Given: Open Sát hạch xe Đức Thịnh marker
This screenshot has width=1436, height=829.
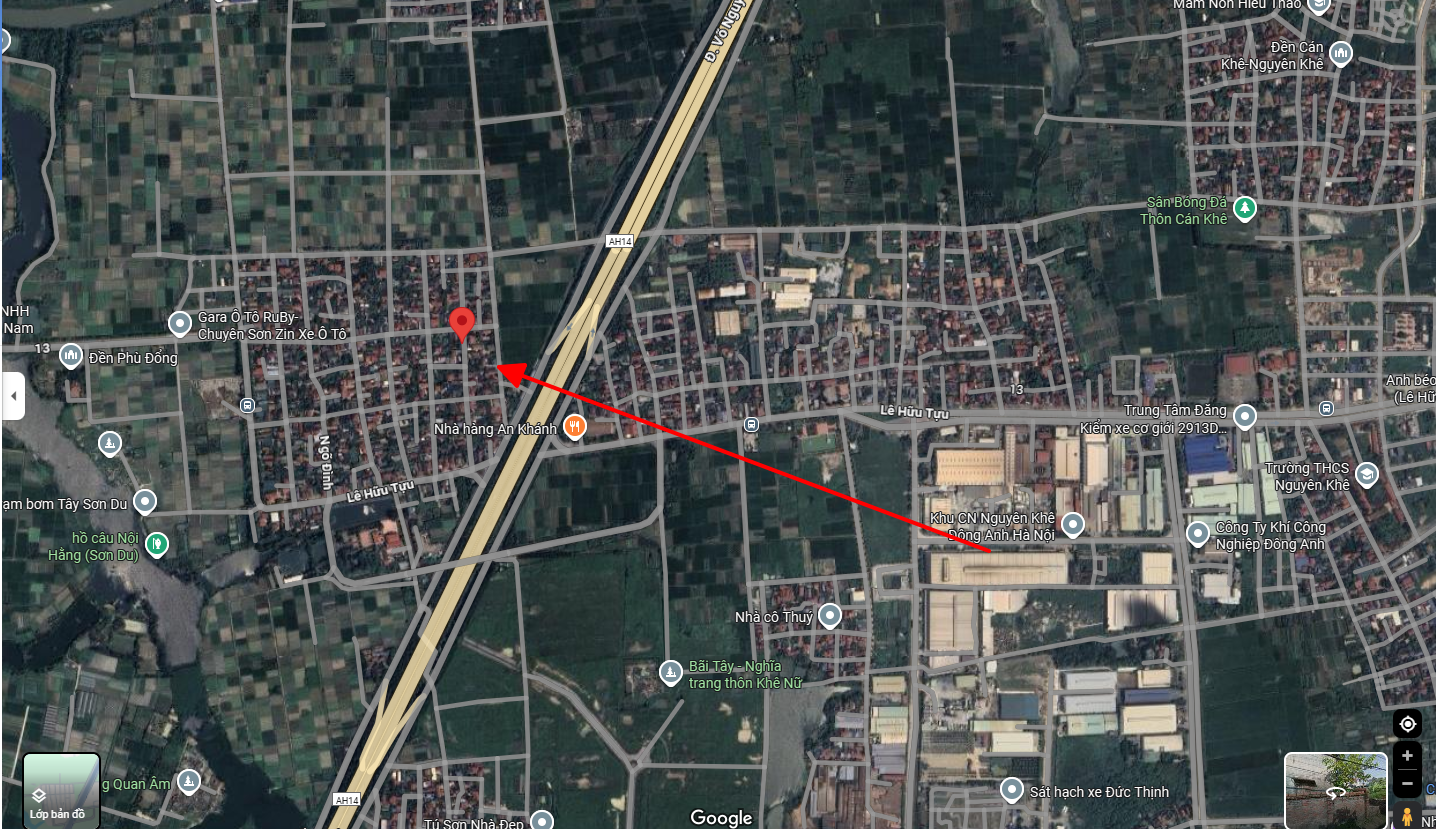Looking at the screenshot, I should pyautogui.click(x=1011, y=790).
